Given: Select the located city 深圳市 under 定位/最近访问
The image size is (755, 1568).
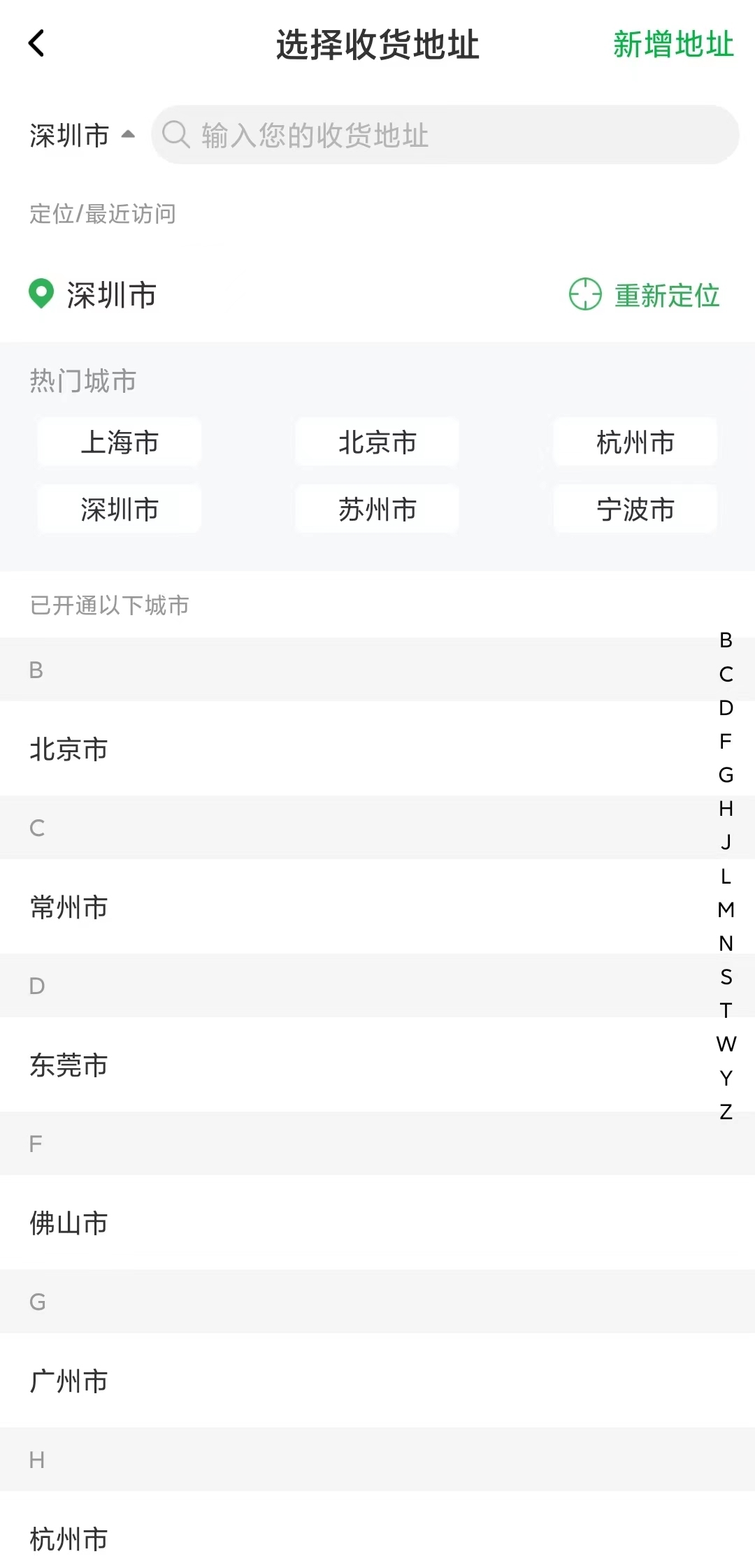Looking at the screenshot, I should [x=93, y=294].
